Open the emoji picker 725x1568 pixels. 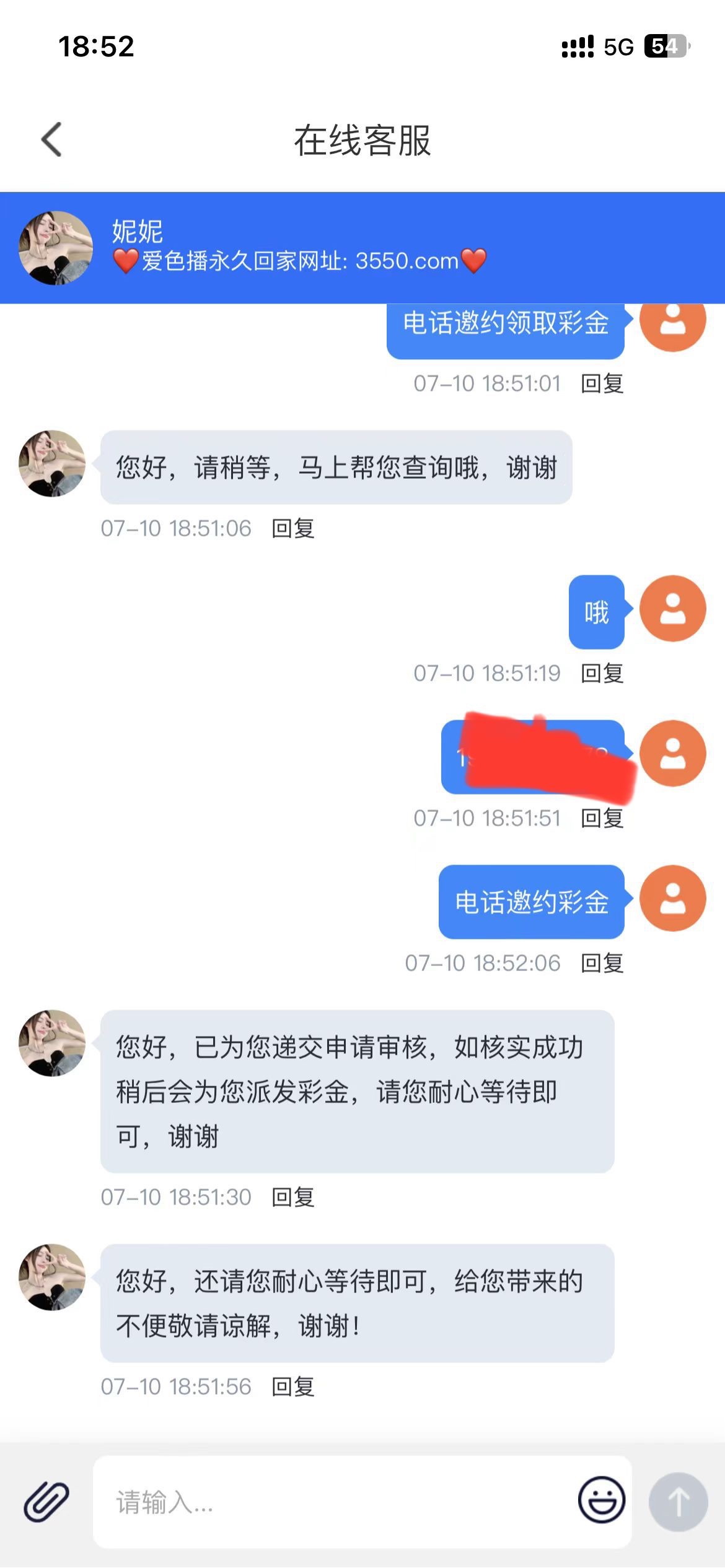(x=601, y=1500)
